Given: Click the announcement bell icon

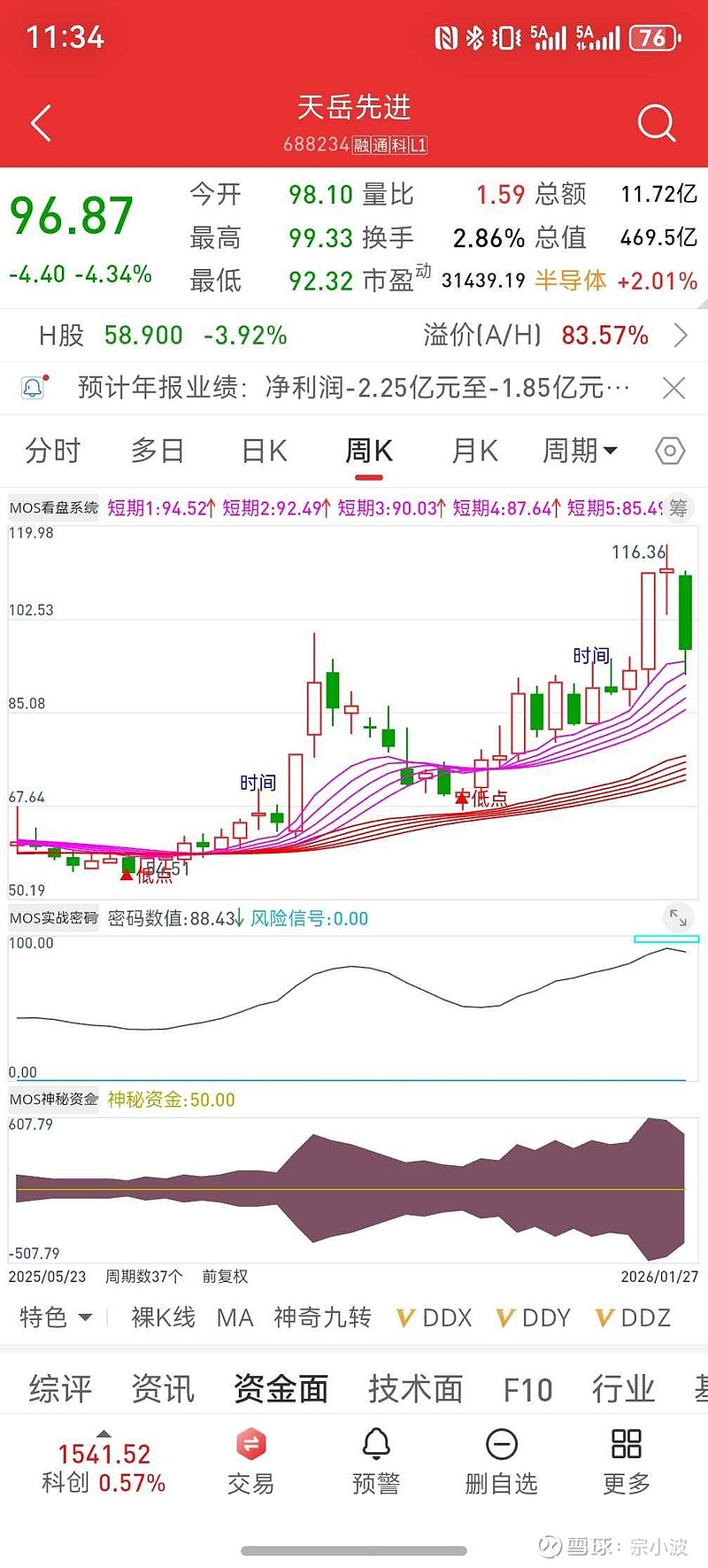Looking at the screenshot, I should (33, 387).
